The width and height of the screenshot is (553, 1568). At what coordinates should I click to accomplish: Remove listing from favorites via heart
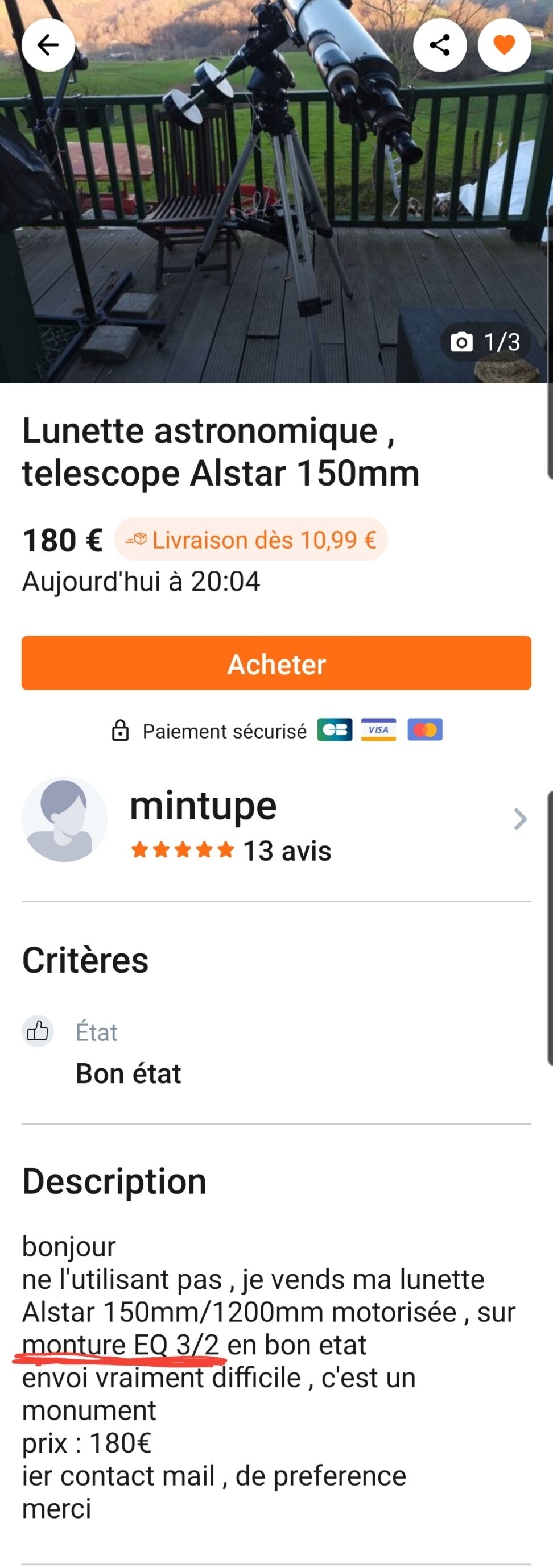pyautogui.click(x=504, y=45)
